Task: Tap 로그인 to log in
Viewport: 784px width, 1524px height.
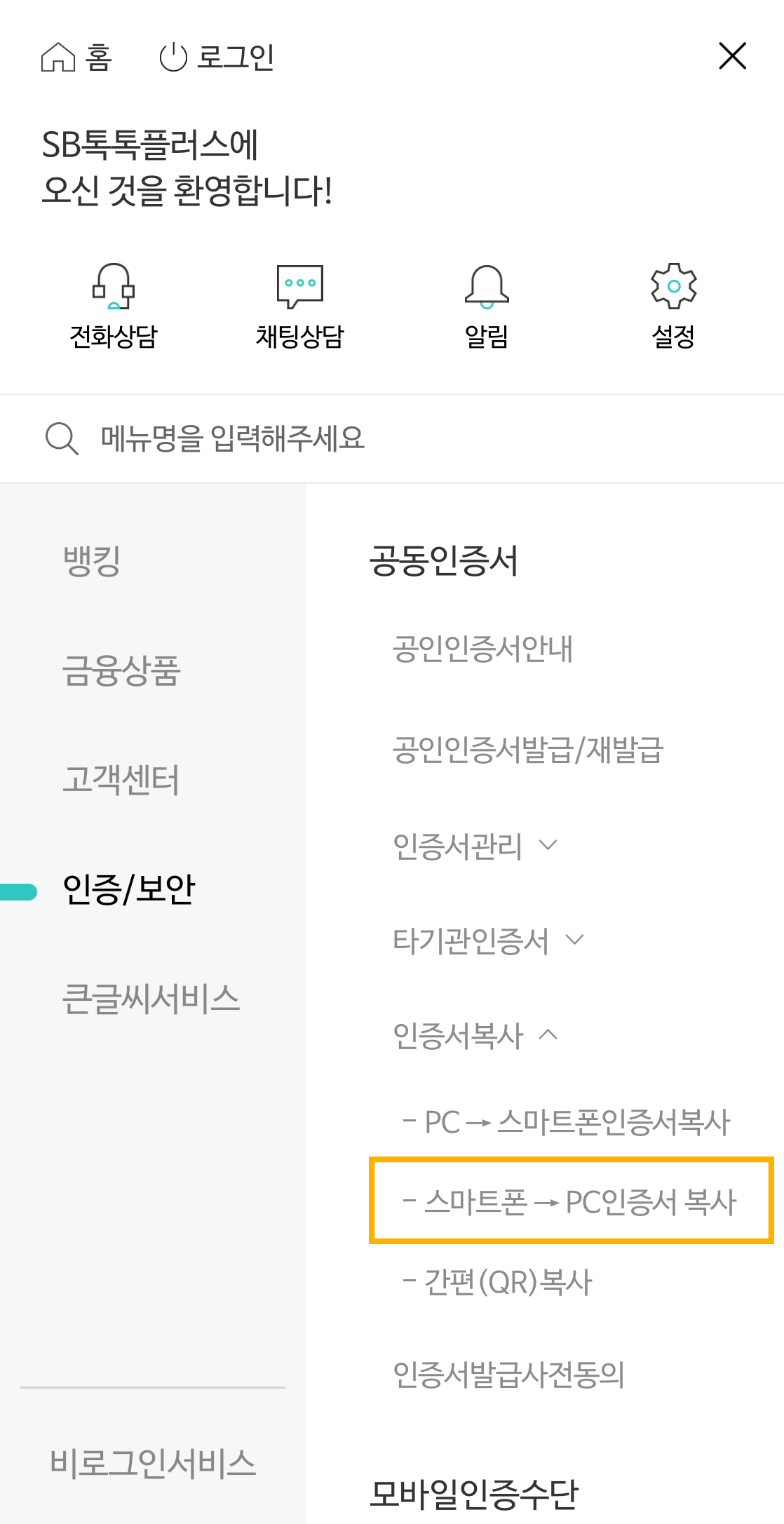Action: (217, 57)
